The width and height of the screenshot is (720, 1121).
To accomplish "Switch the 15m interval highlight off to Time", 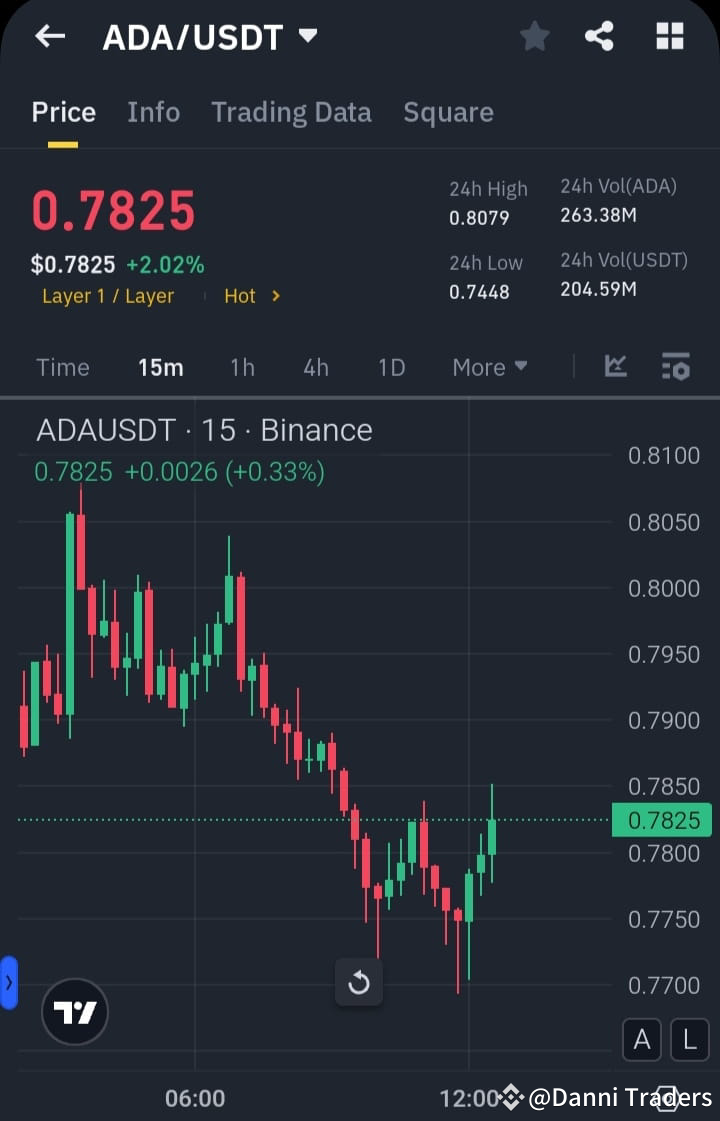I will (62, 367).
